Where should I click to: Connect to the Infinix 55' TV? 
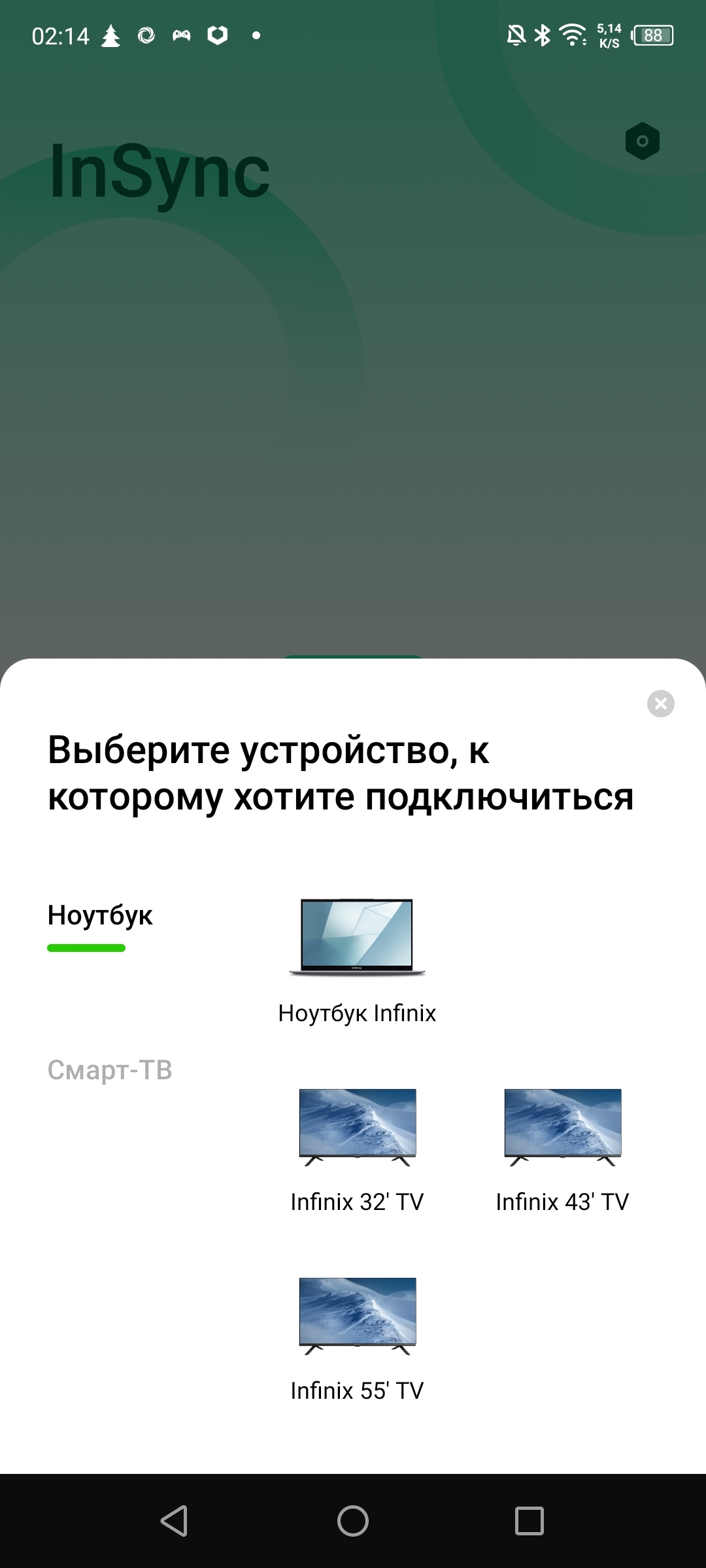coord(357,1335)
